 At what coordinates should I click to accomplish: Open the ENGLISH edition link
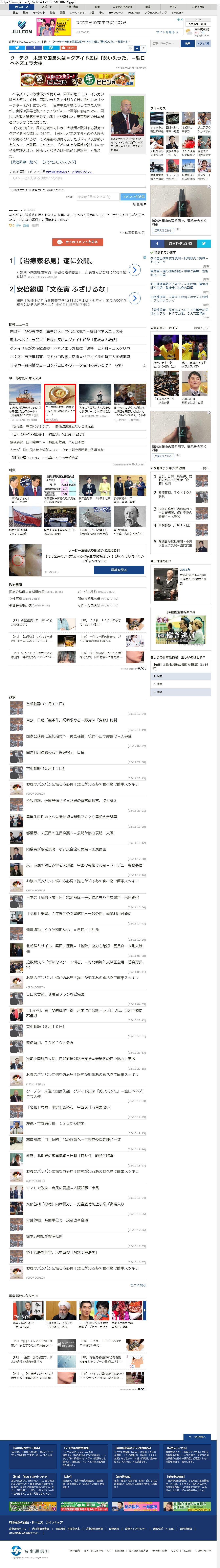[177, 12]
